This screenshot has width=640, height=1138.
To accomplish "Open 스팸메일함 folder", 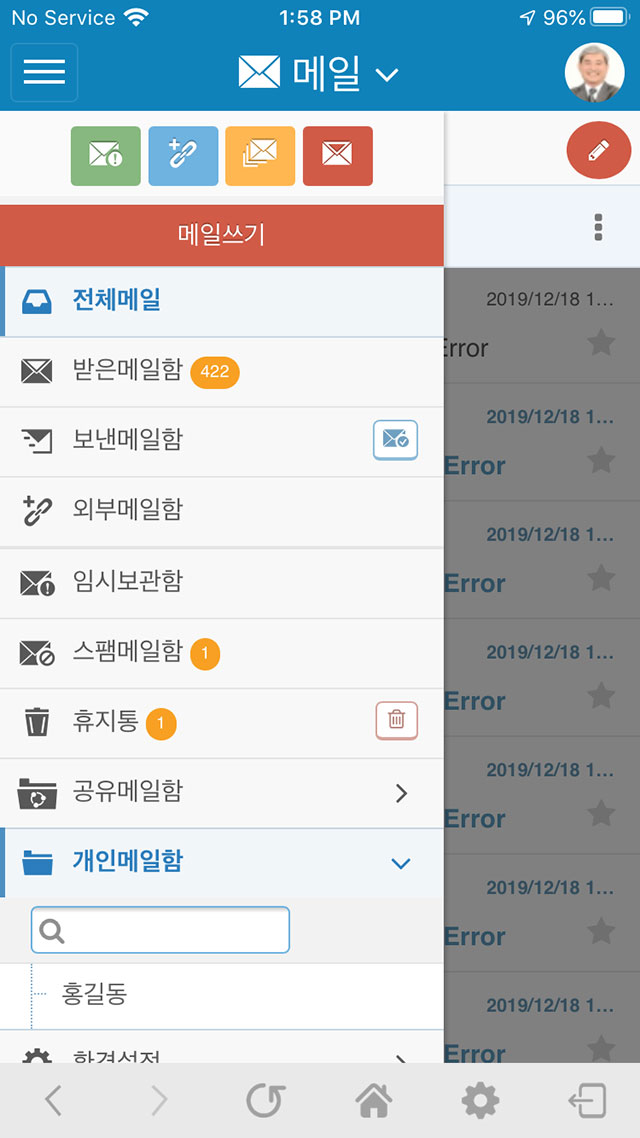I will click(x=221, y=653).
